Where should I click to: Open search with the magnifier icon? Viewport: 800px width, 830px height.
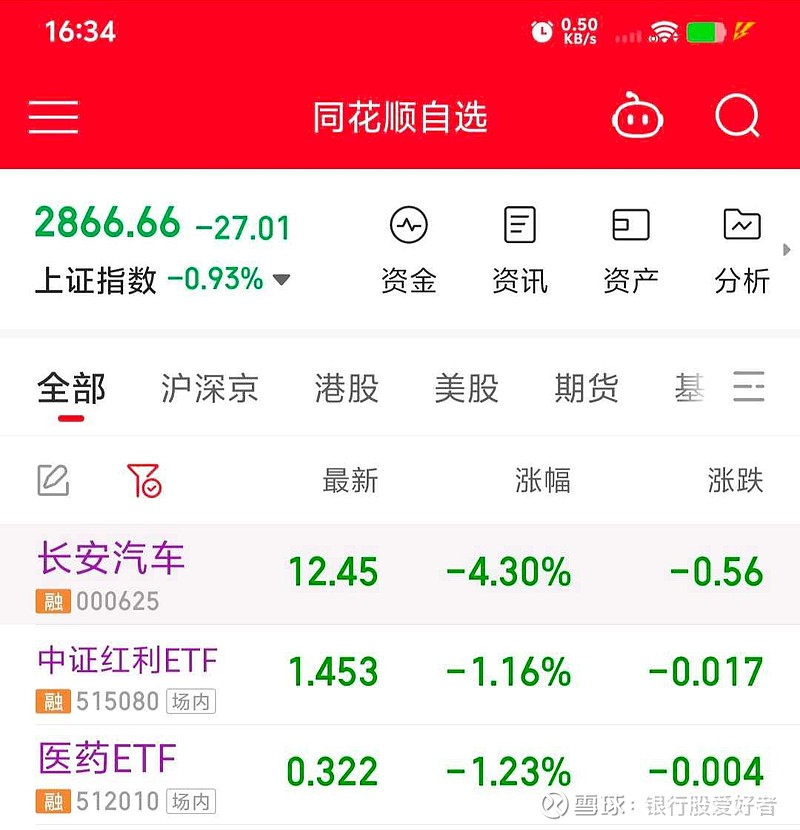pyautogui.click(x=737, y=116)
